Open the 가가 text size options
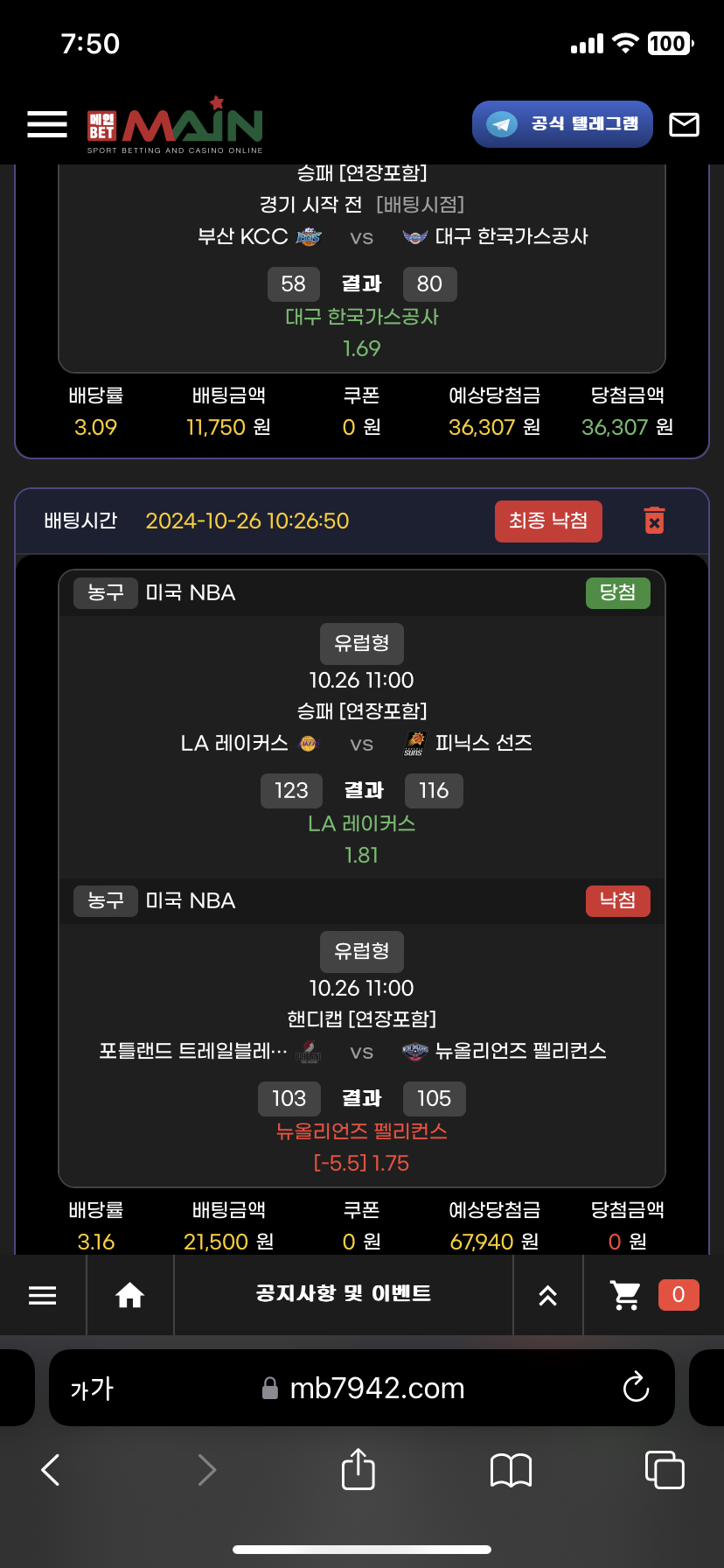Image resolution: width=724 pixels, height=1568 pixels. pyautogui.click(x=92, y=1389)
